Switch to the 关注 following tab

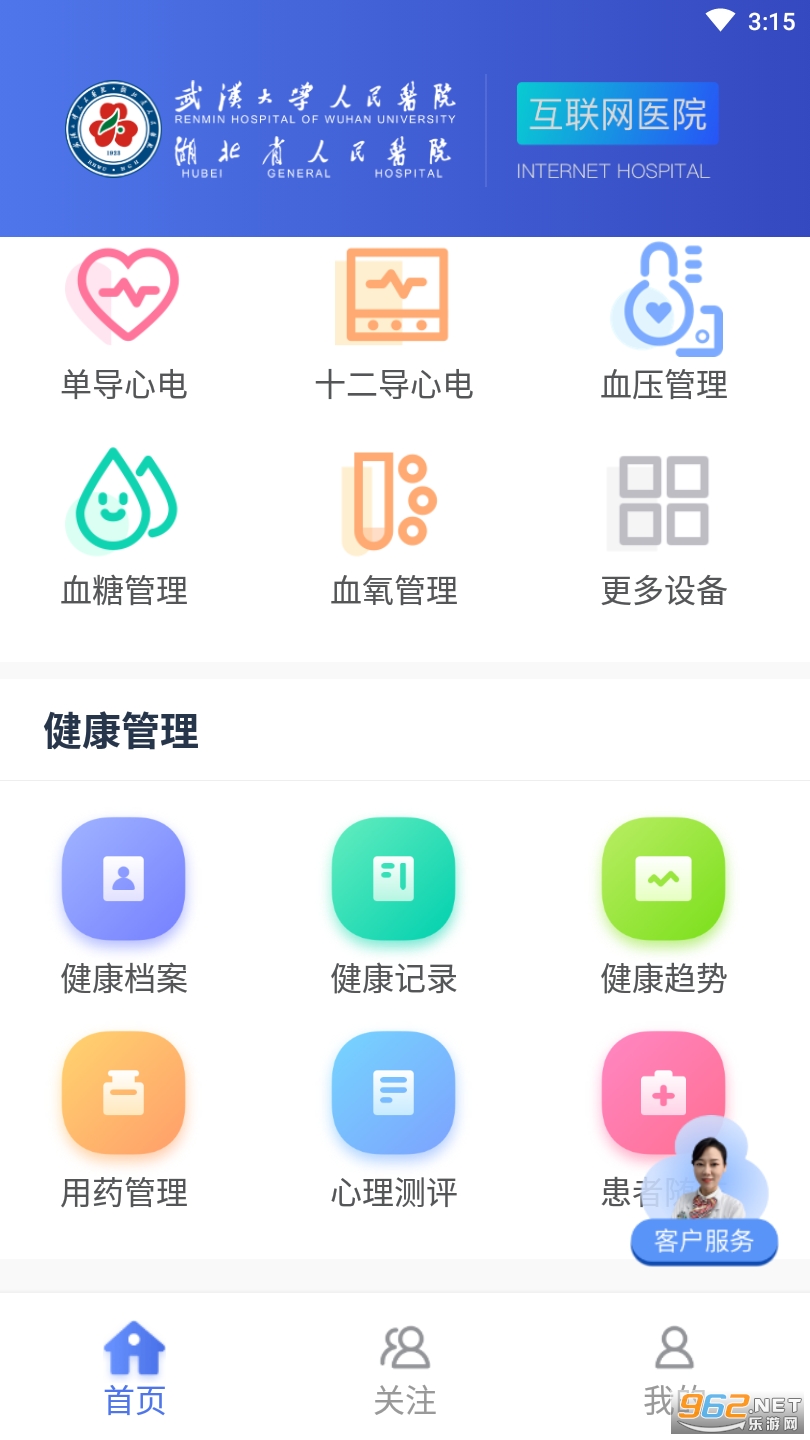pyautogui.click(x=405, y=1370)
